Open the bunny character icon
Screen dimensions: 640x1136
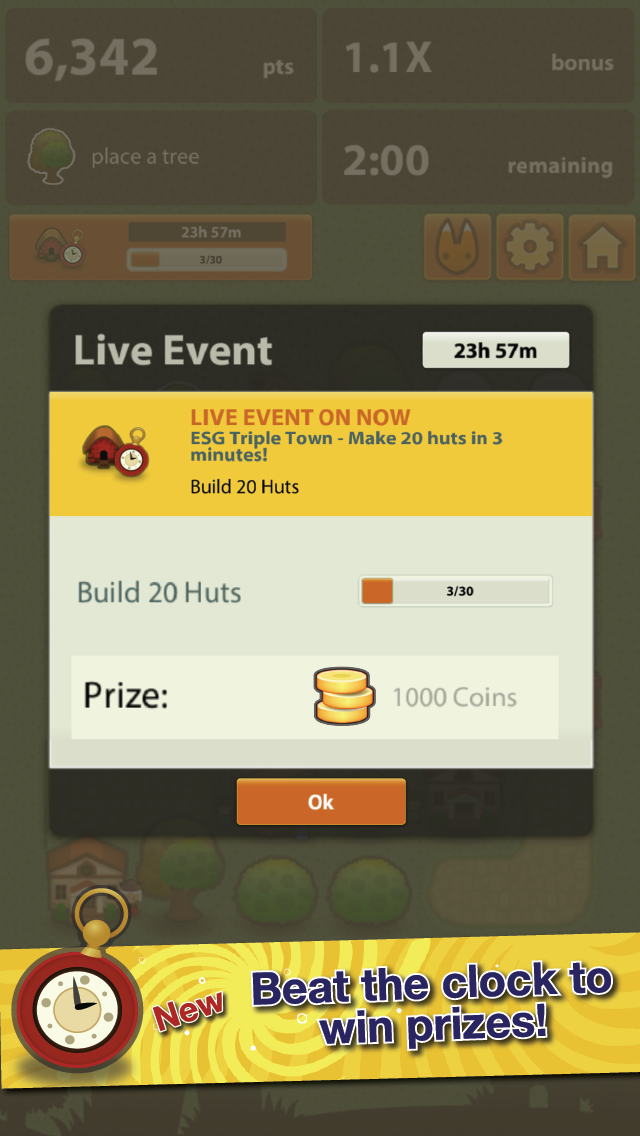pyautogui.click(x=458, y=247)
